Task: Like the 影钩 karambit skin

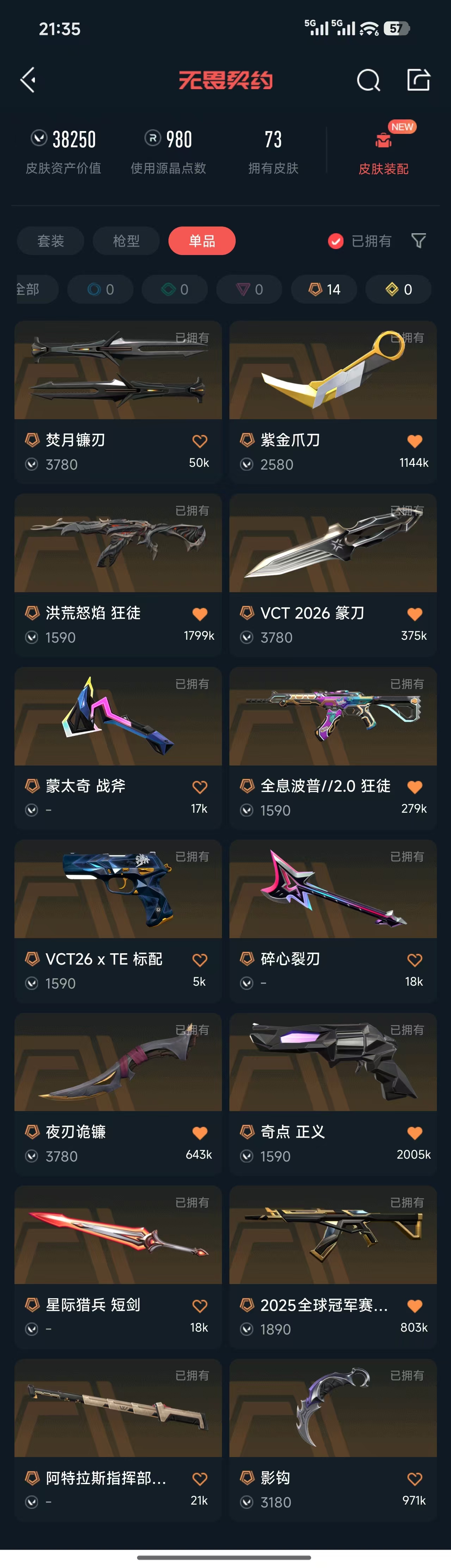Action: pos(414,1478)
